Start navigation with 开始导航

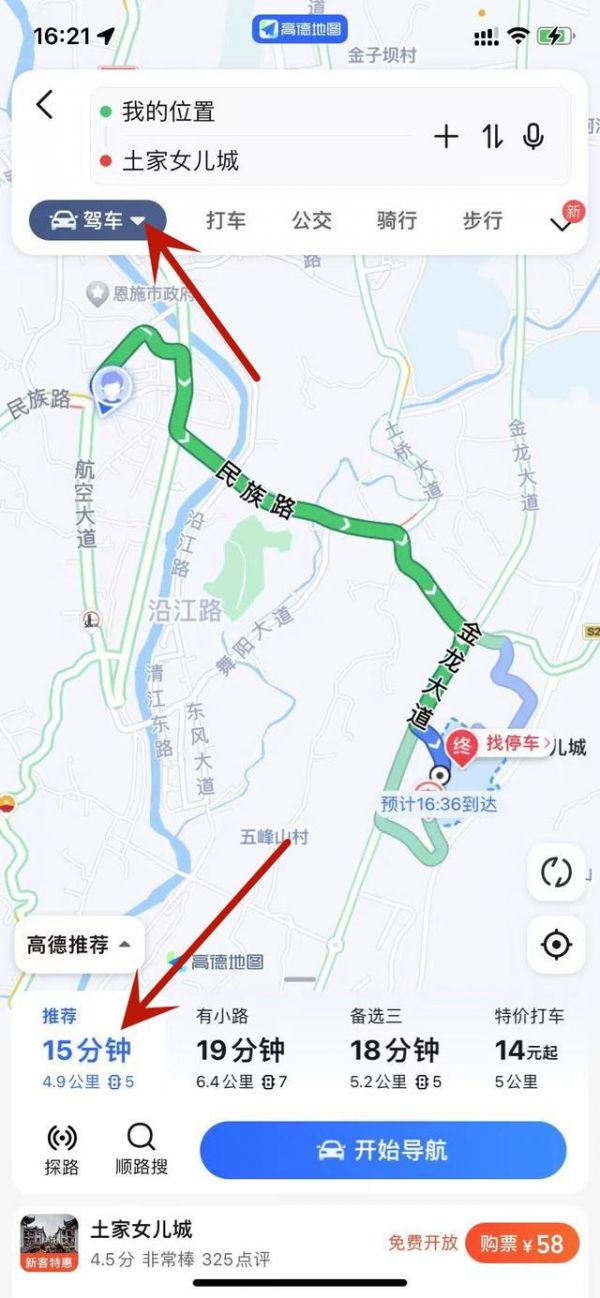[383, 1150]
